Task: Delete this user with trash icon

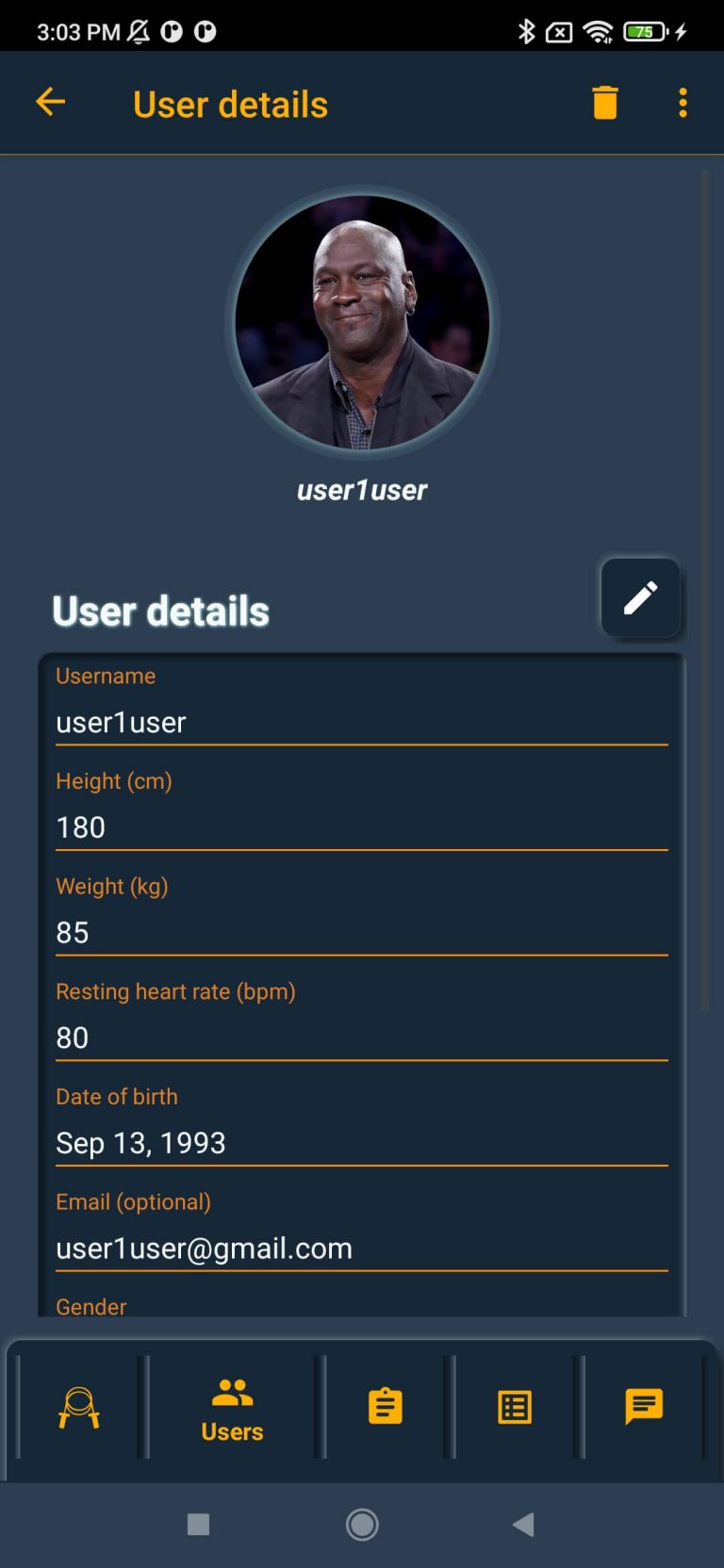Action: [x=604, y=102]
